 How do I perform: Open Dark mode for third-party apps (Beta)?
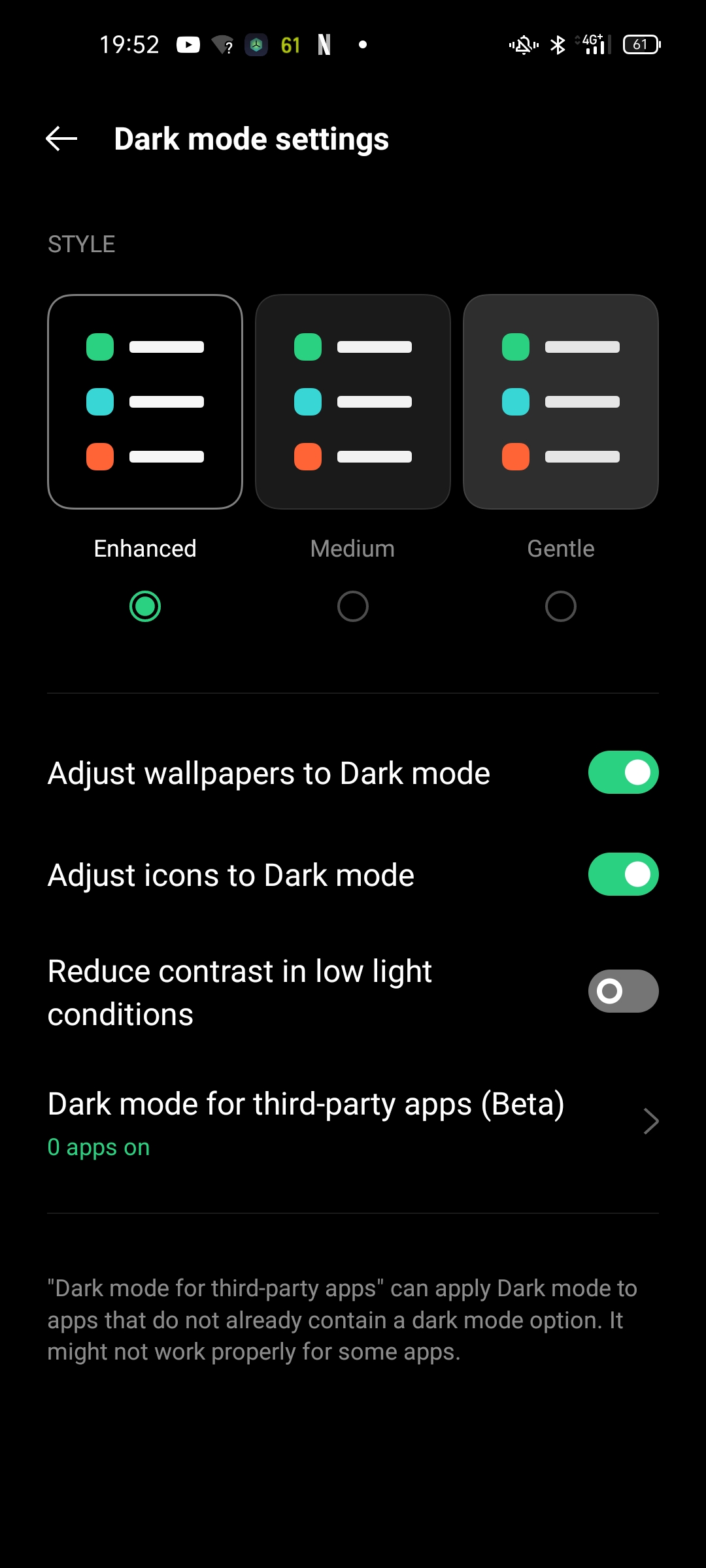point(353,1121)
